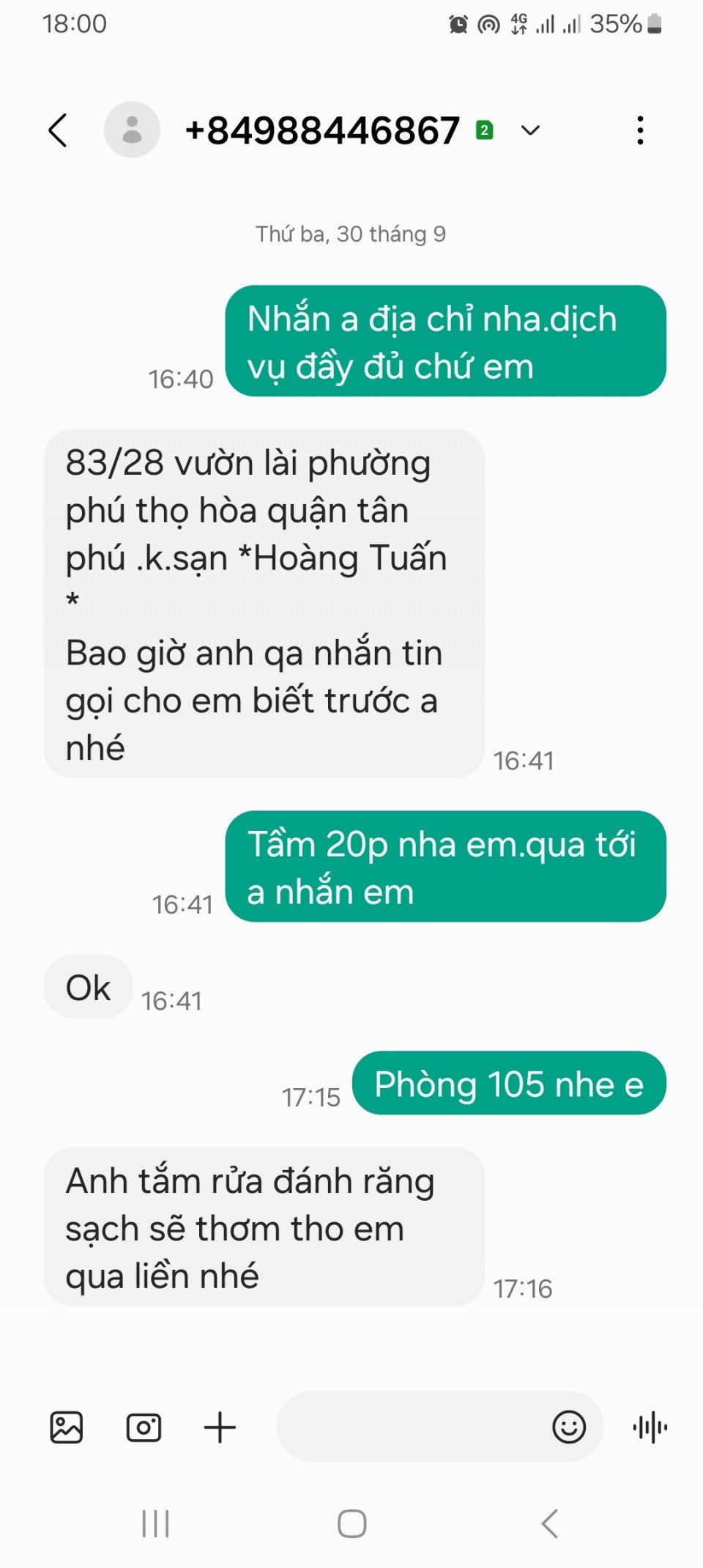Open the plus attachment options
703x1568 pixels.
click(x=220, y=1427)
